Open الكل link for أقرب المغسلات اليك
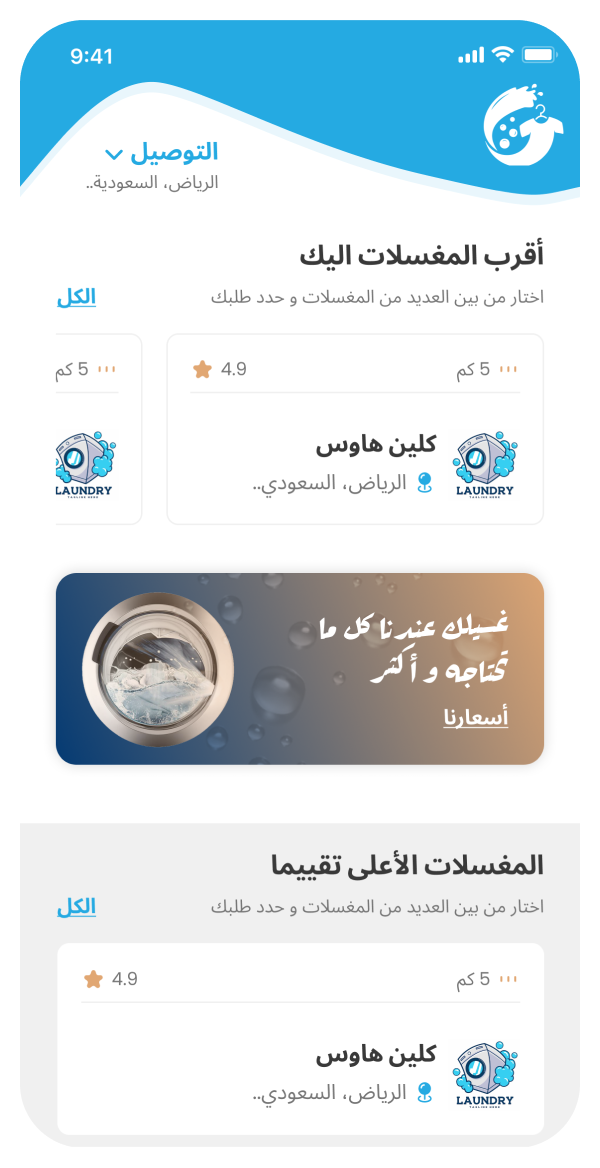This screenshot has width=600, height=1168. tap(76, 297)
